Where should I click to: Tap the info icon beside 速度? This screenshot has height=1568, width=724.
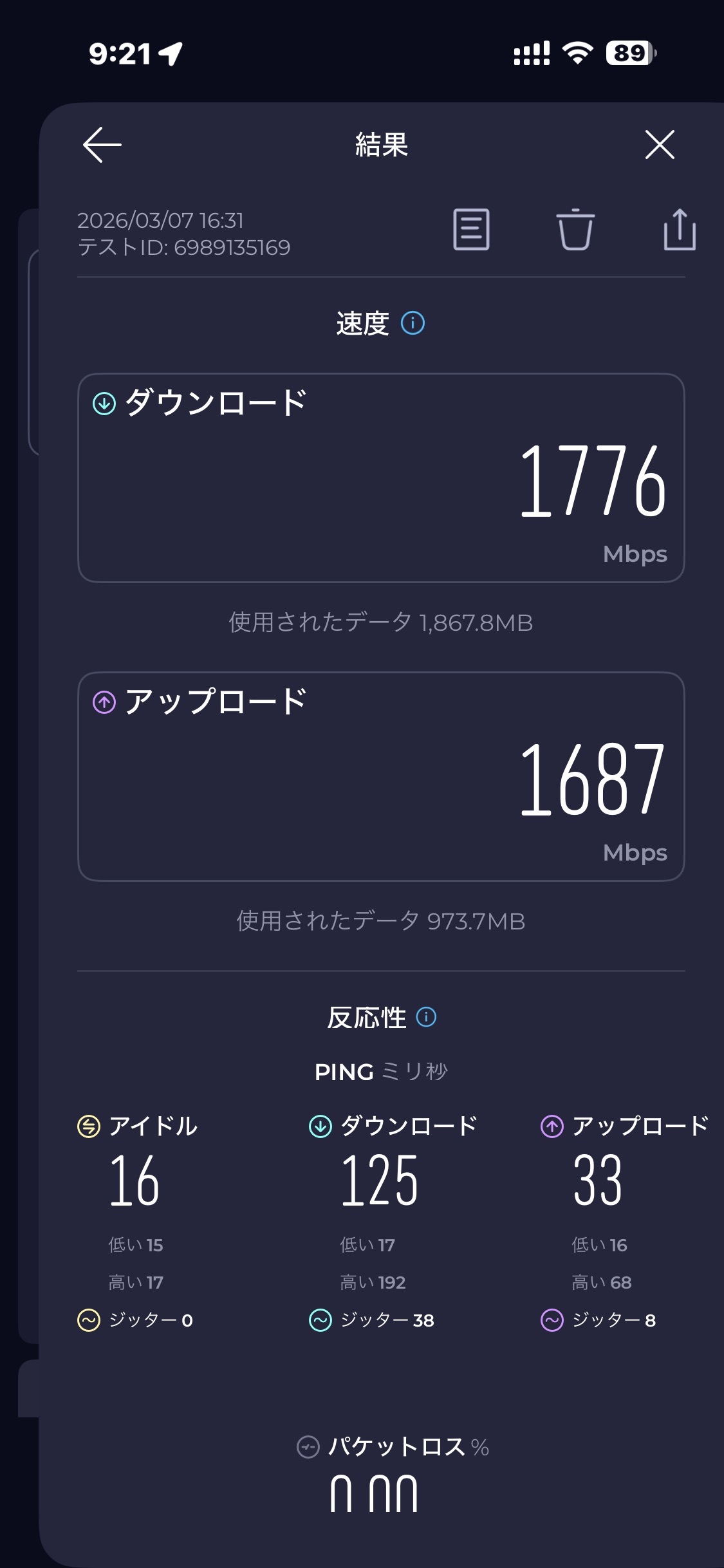tap(413, 323)
